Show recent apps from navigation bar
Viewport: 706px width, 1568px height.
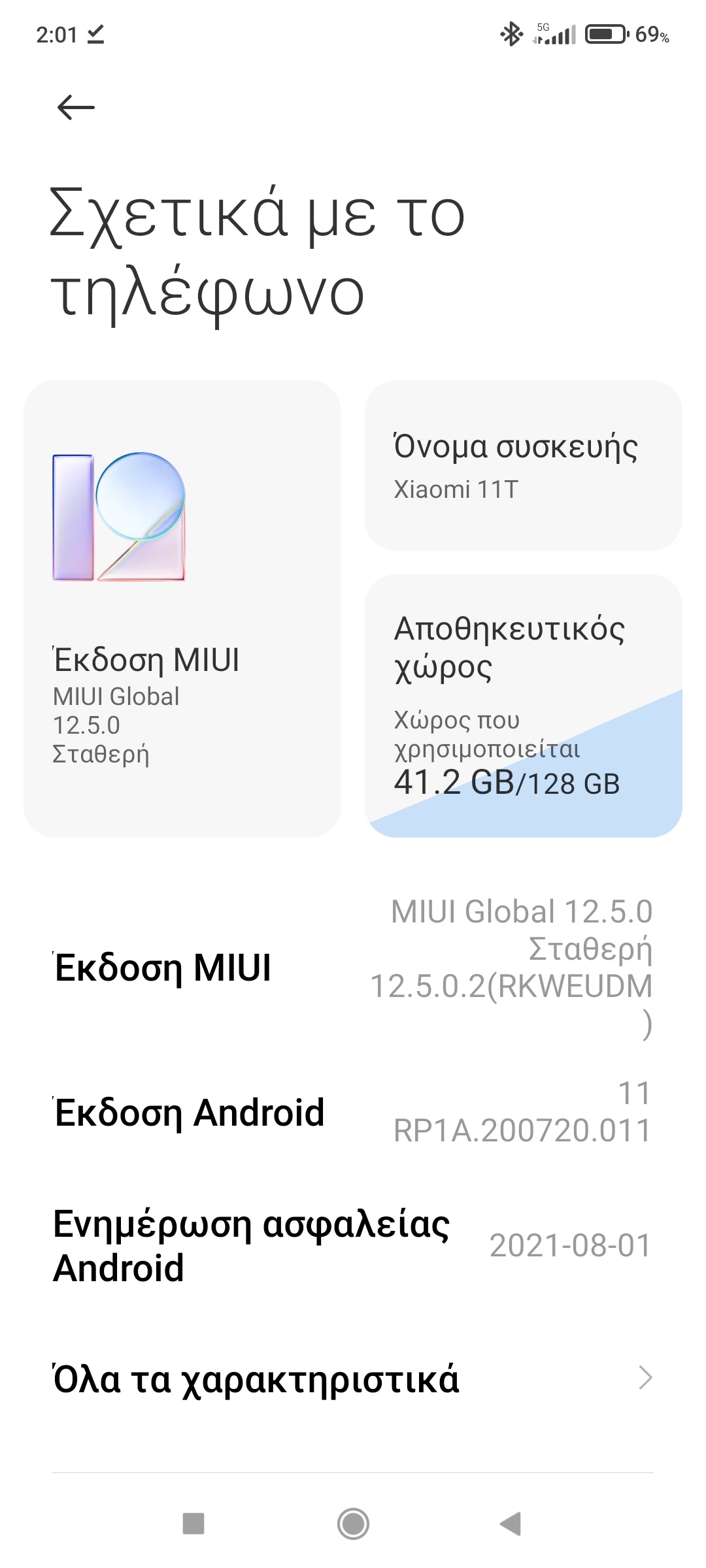(193, 1524)
